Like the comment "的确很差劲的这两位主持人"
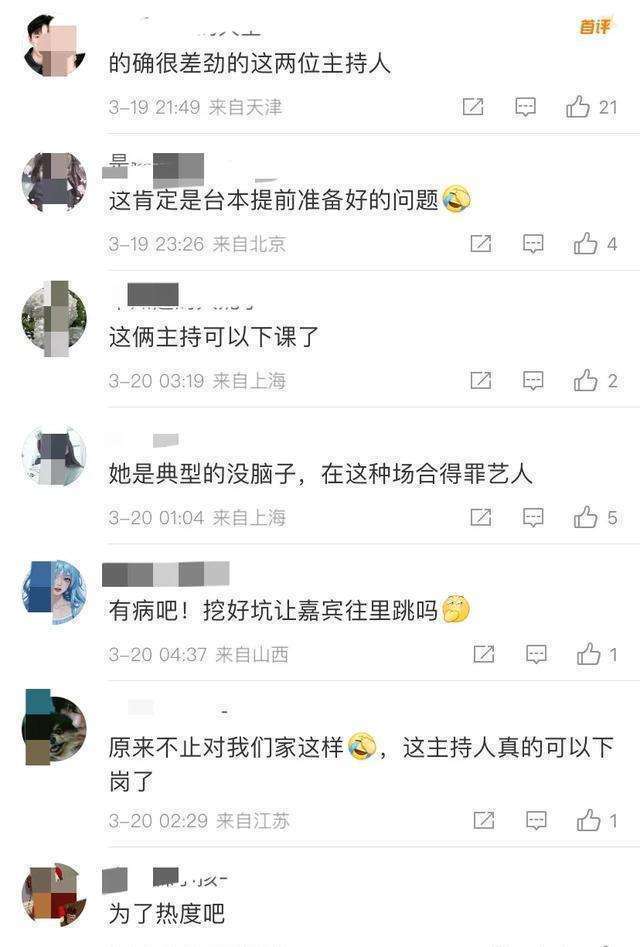Screen dimensions: 640x947 point(578,107)
